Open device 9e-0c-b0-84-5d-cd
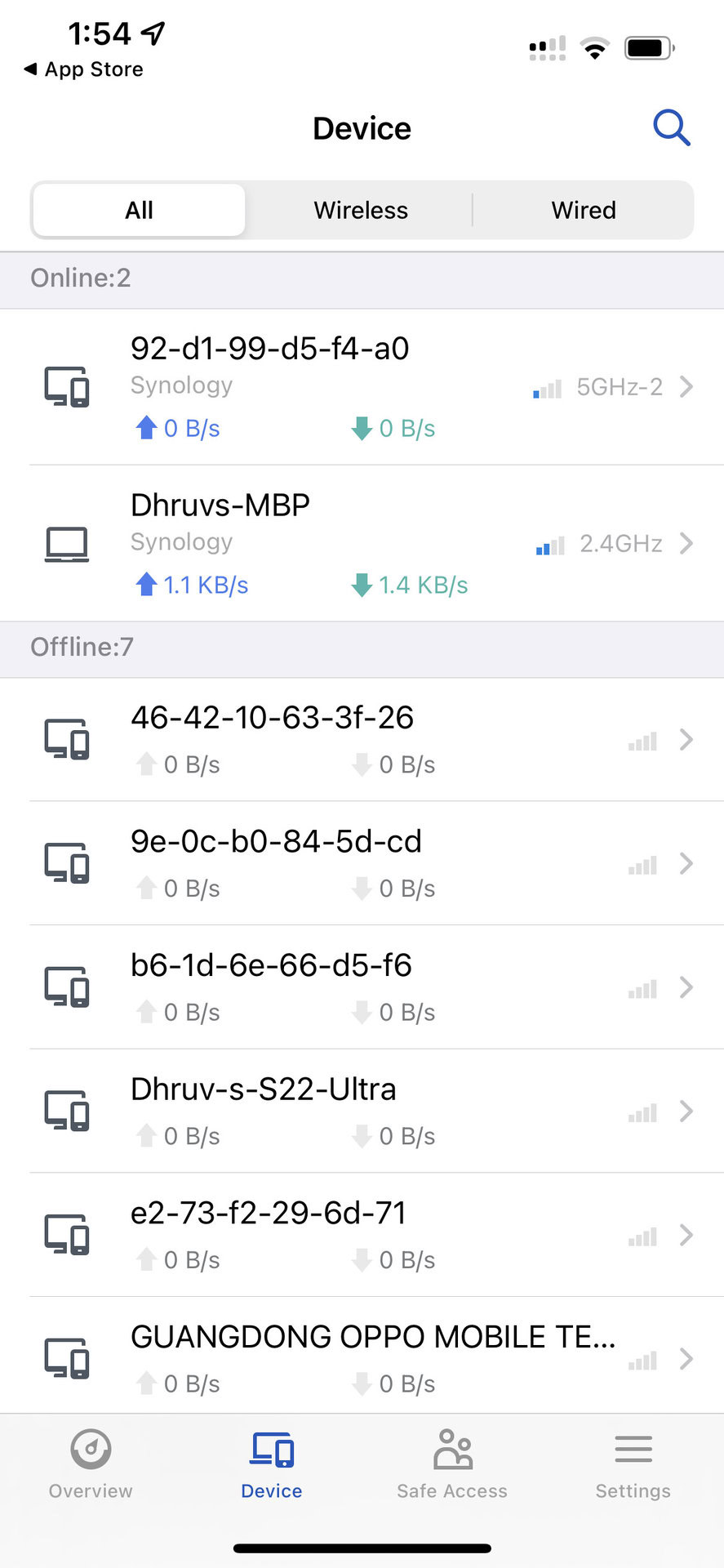This screenshot has width=724, height=1568. coord(362,863)
